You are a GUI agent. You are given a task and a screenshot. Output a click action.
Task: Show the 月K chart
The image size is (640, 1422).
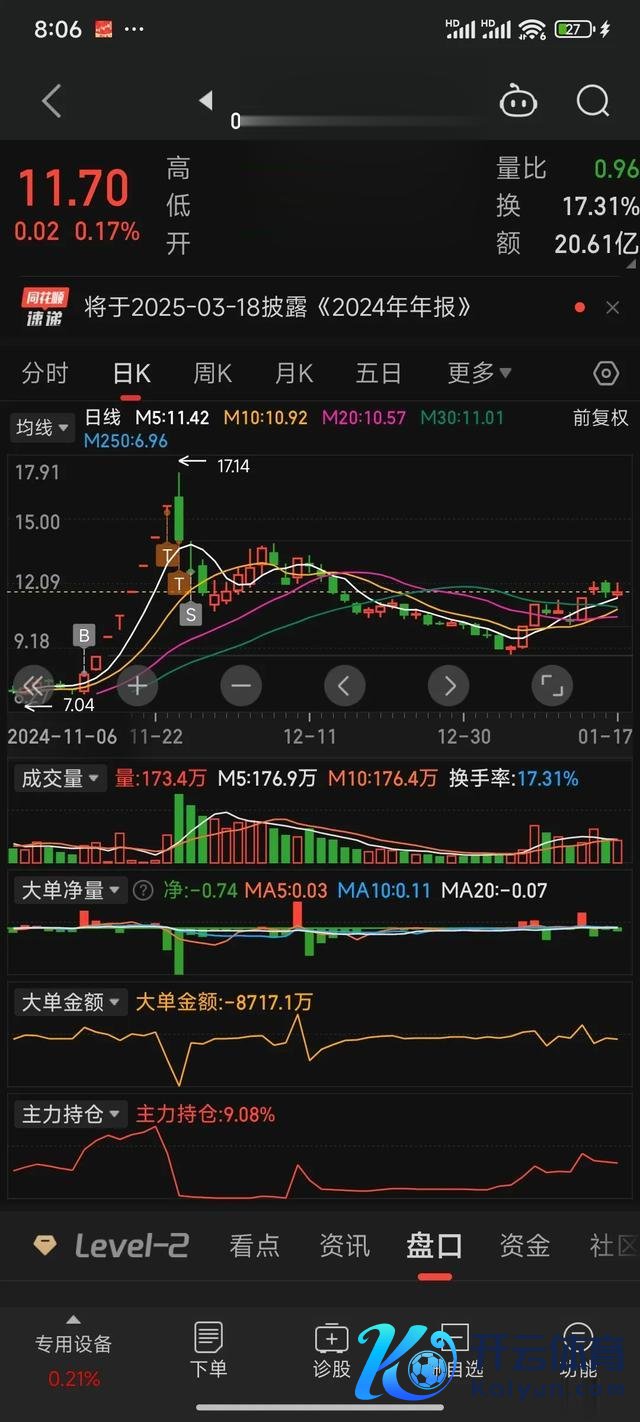(294, 374)
